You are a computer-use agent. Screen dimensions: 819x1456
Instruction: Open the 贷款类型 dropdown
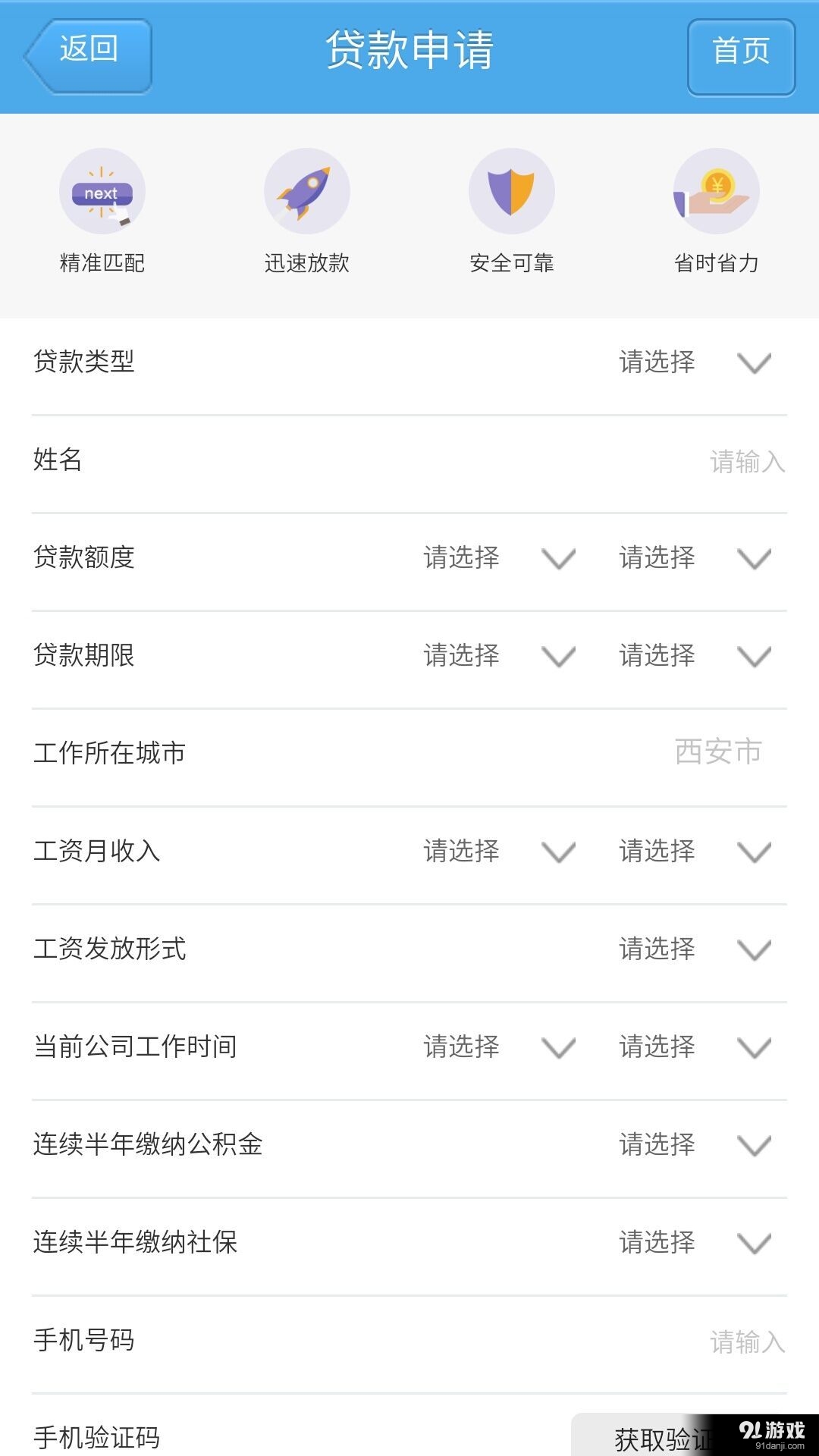695,362
